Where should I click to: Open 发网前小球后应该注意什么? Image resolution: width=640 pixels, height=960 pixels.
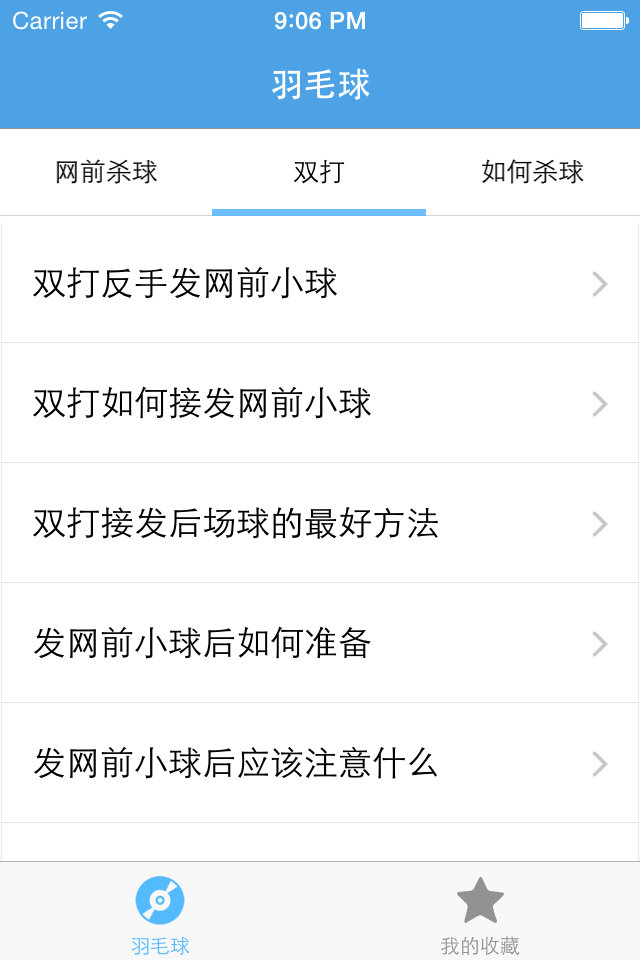(320, 763)
